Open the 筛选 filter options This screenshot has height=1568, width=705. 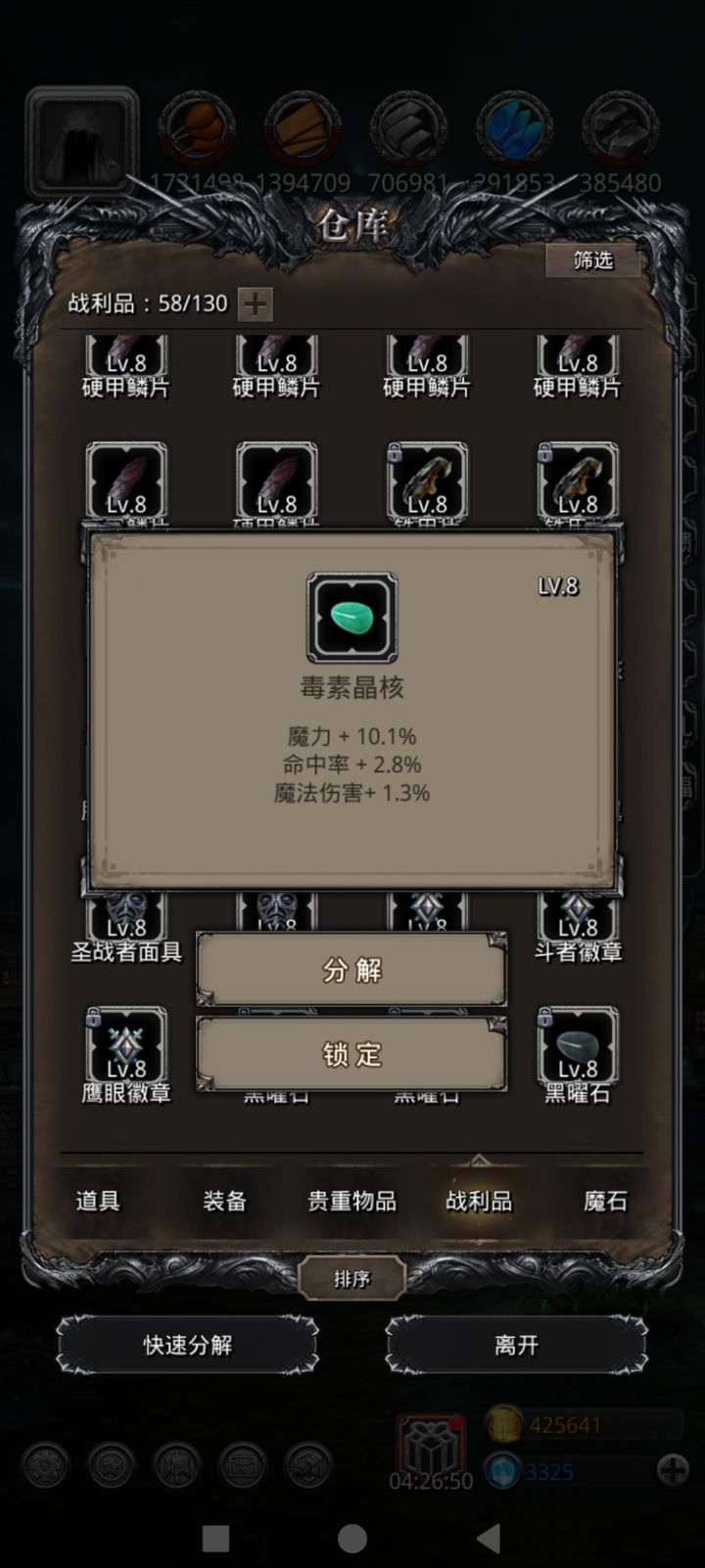click(591, 262)
